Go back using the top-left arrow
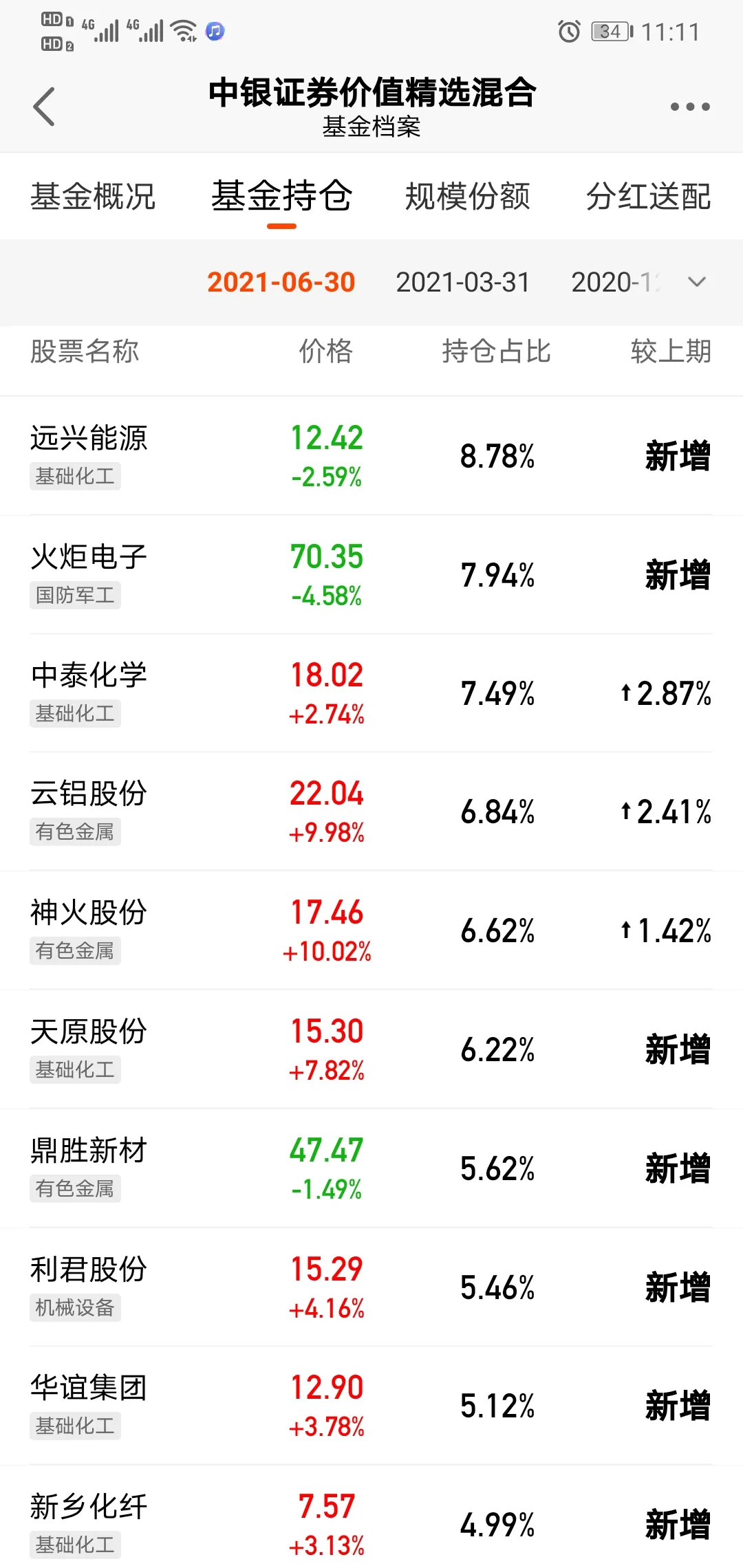This screenshot has height=1568, width=743. coord(44,107)
